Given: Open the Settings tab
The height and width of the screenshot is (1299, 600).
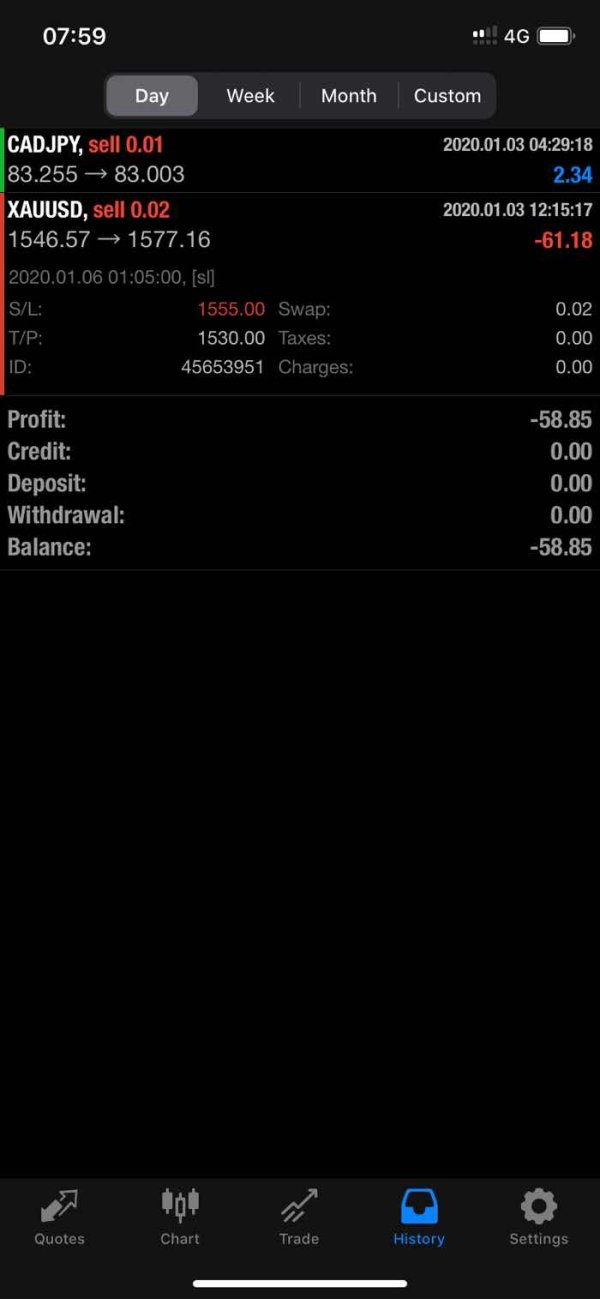Looking at the screenshot, I should tap(538, 1217).
